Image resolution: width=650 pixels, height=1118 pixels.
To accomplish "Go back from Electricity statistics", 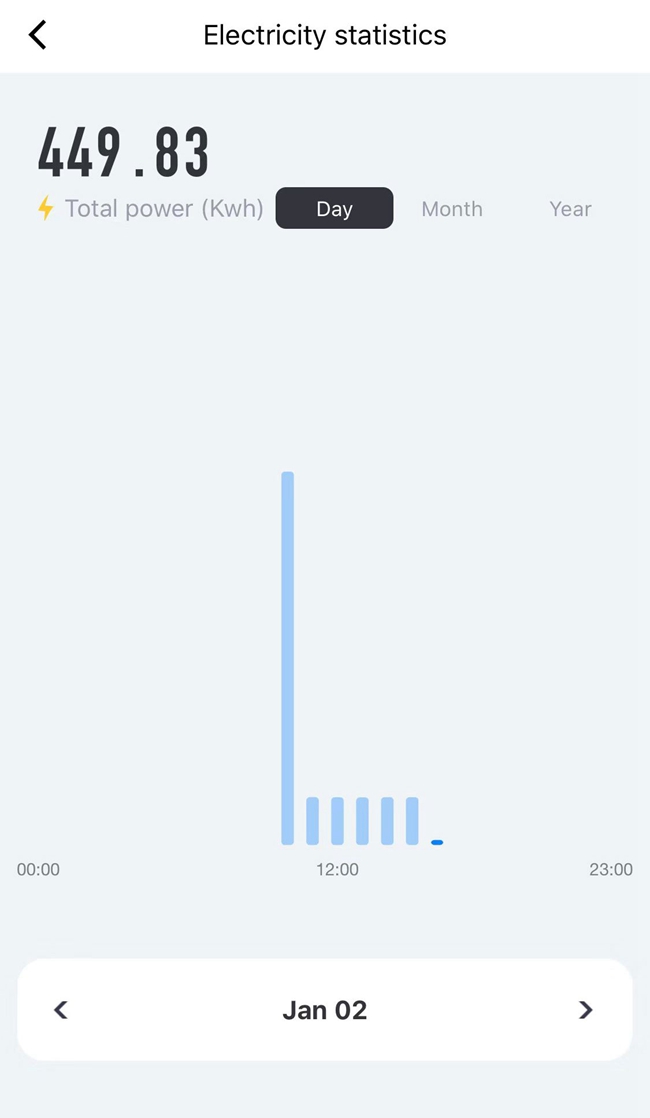I will click(38, 35).
